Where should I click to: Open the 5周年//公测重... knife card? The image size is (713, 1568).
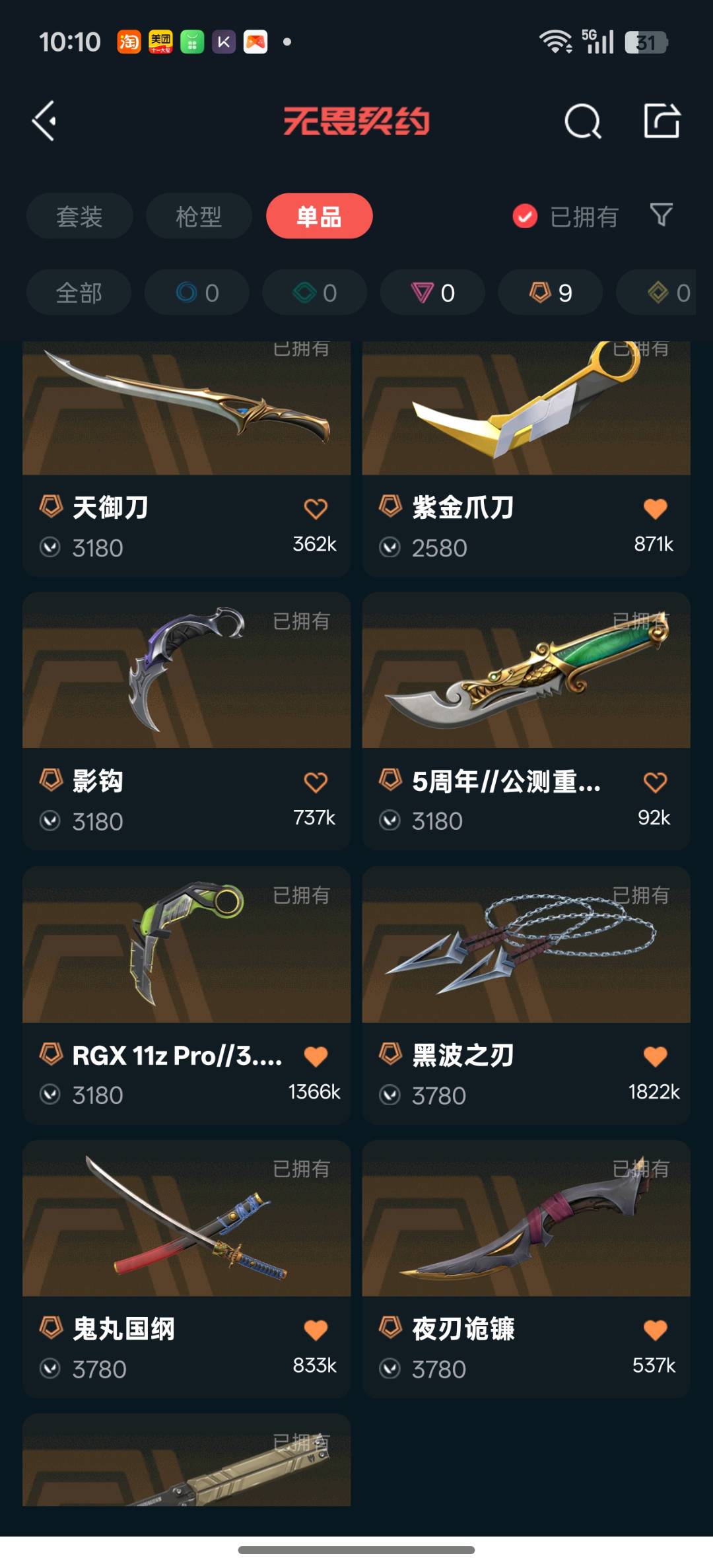[x=526, y=721]
